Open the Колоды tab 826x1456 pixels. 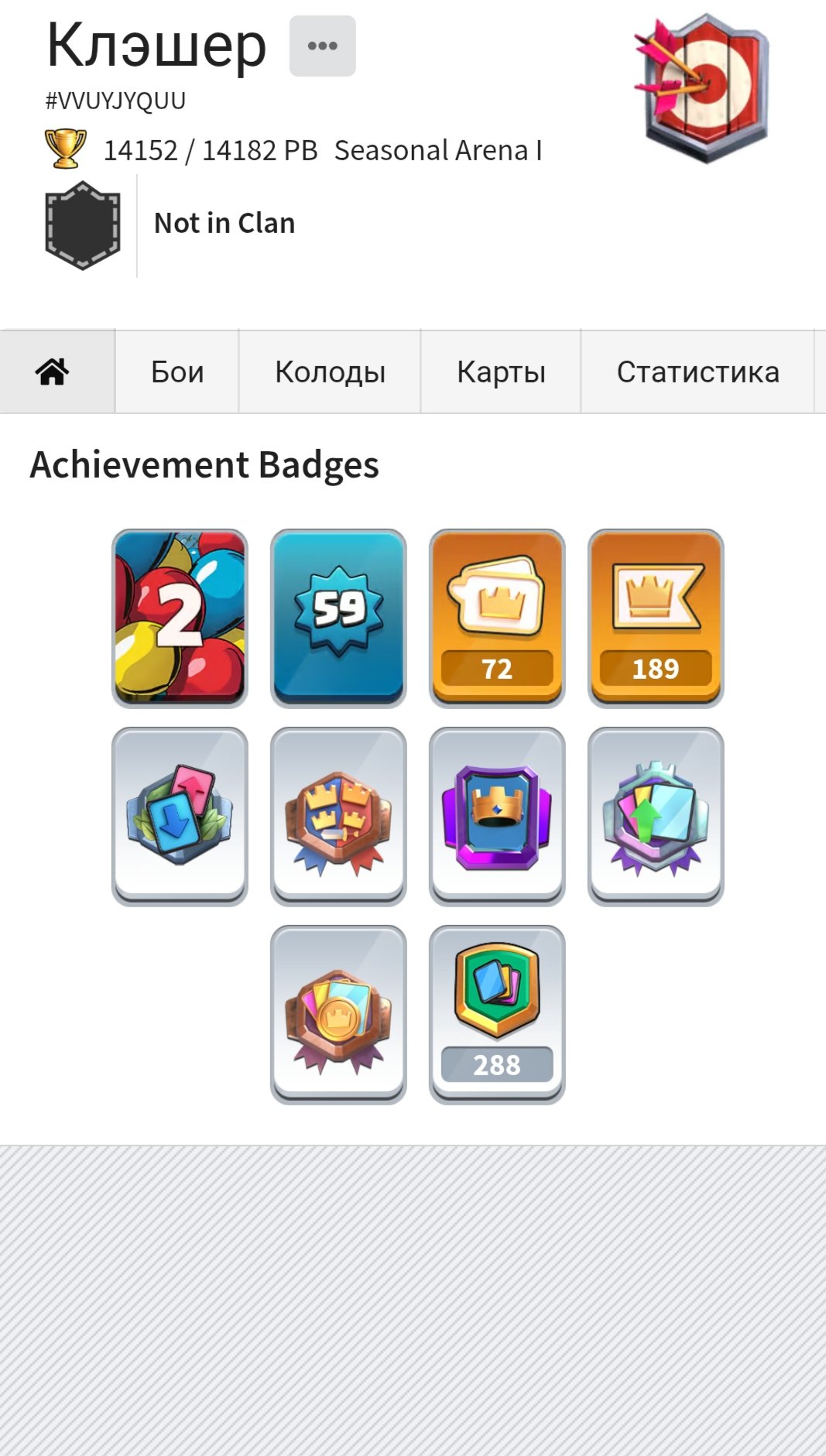pyautogui.click(x=330, y=372)
